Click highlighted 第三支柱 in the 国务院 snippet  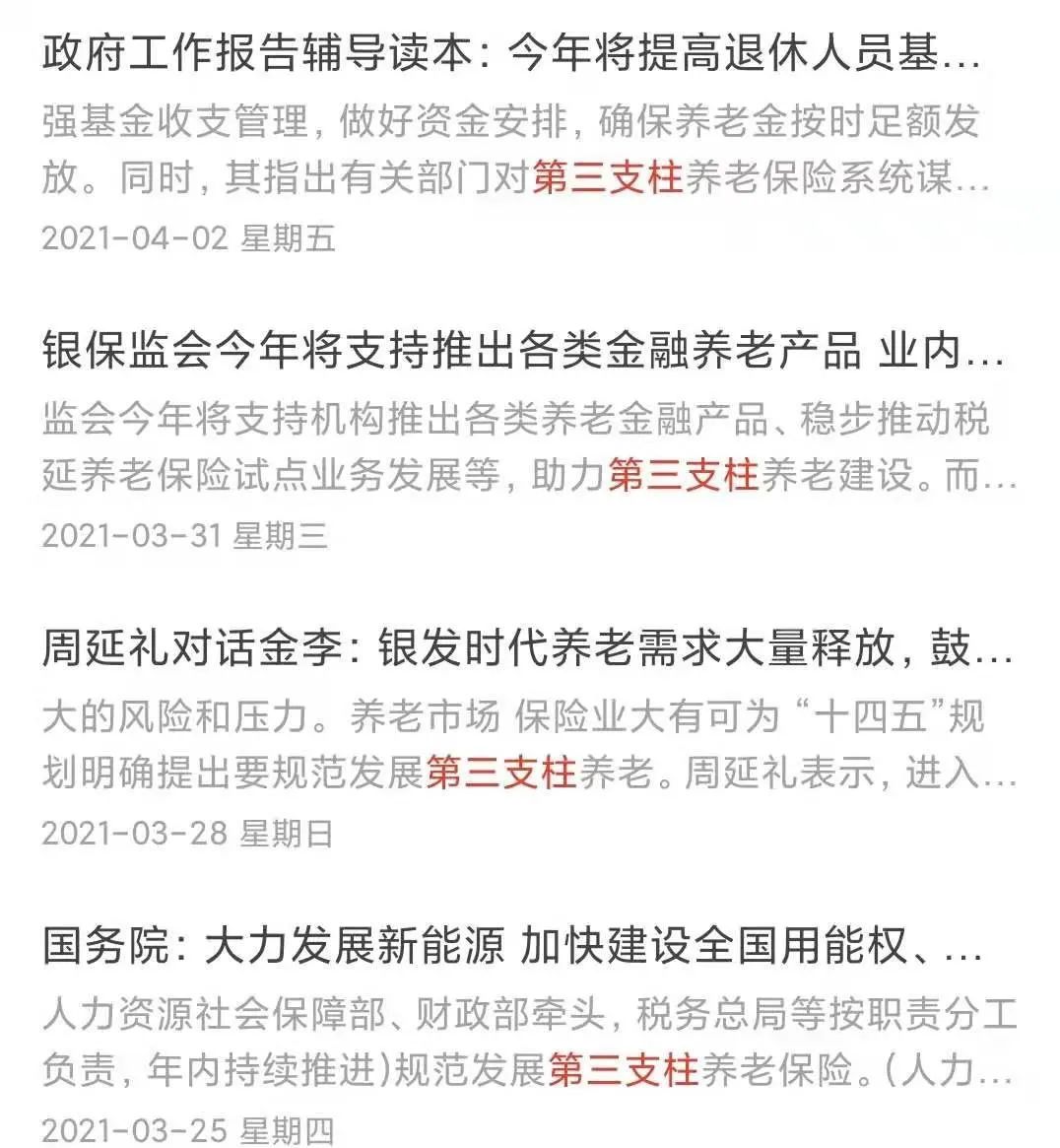pyautogui.click(x=627, y=1070)
